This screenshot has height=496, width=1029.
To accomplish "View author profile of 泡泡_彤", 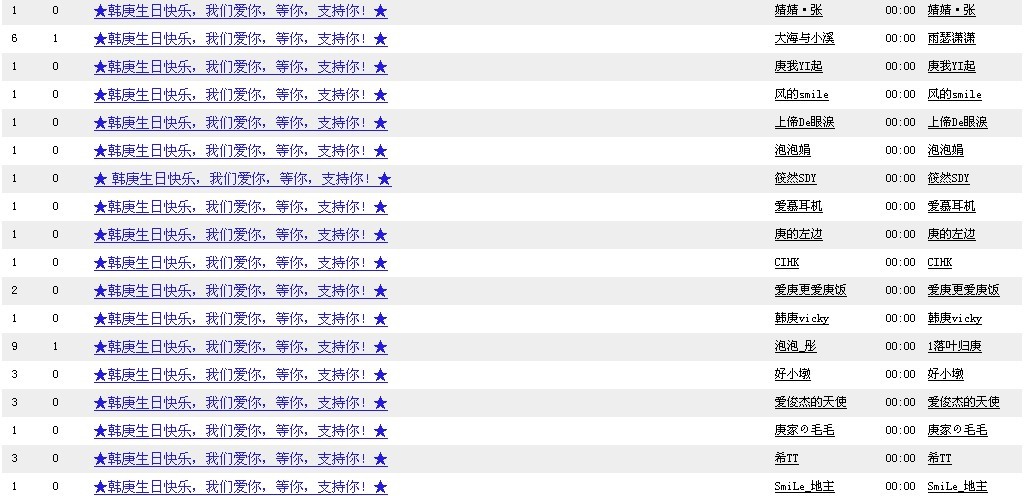I will 795,346.
